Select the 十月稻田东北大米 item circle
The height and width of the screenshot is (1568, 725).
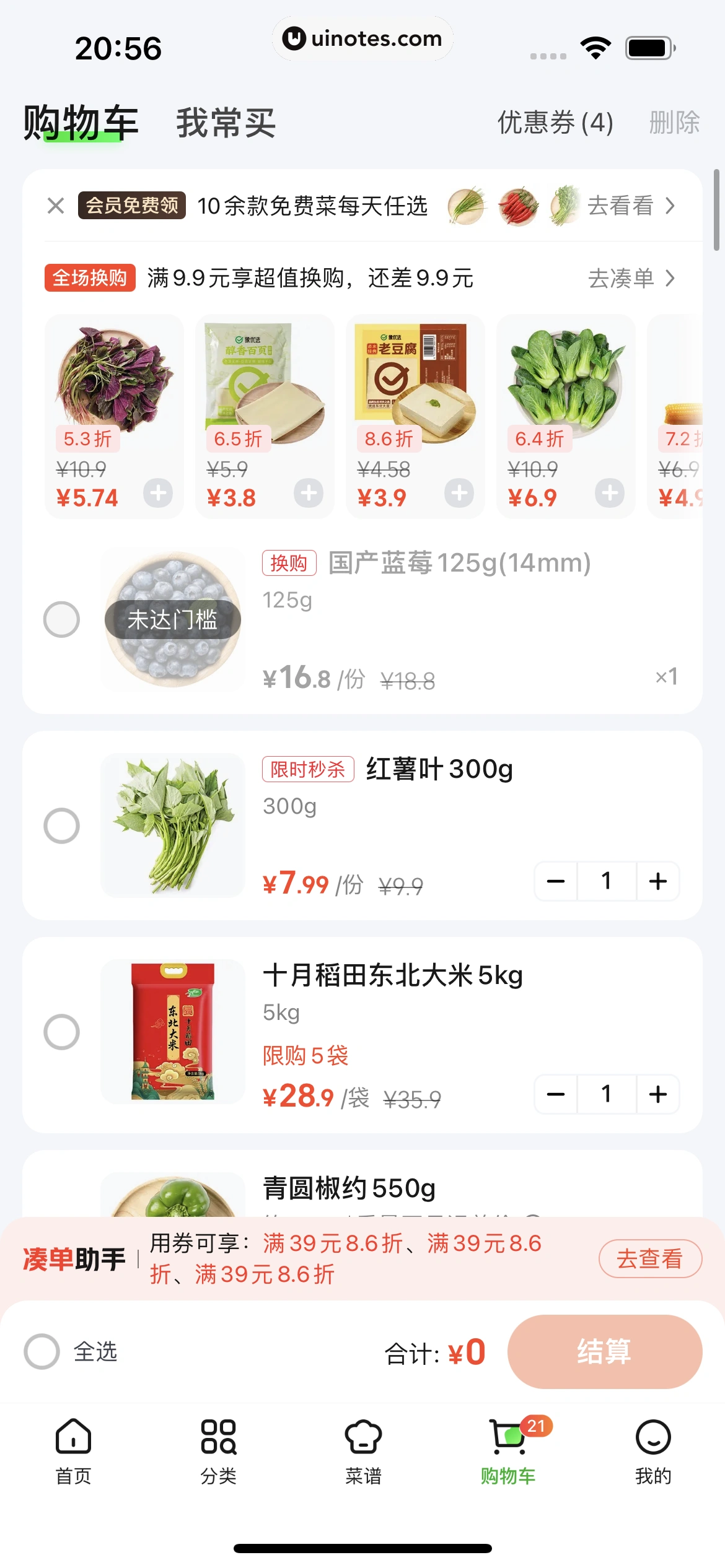[x=61, y=1032]
